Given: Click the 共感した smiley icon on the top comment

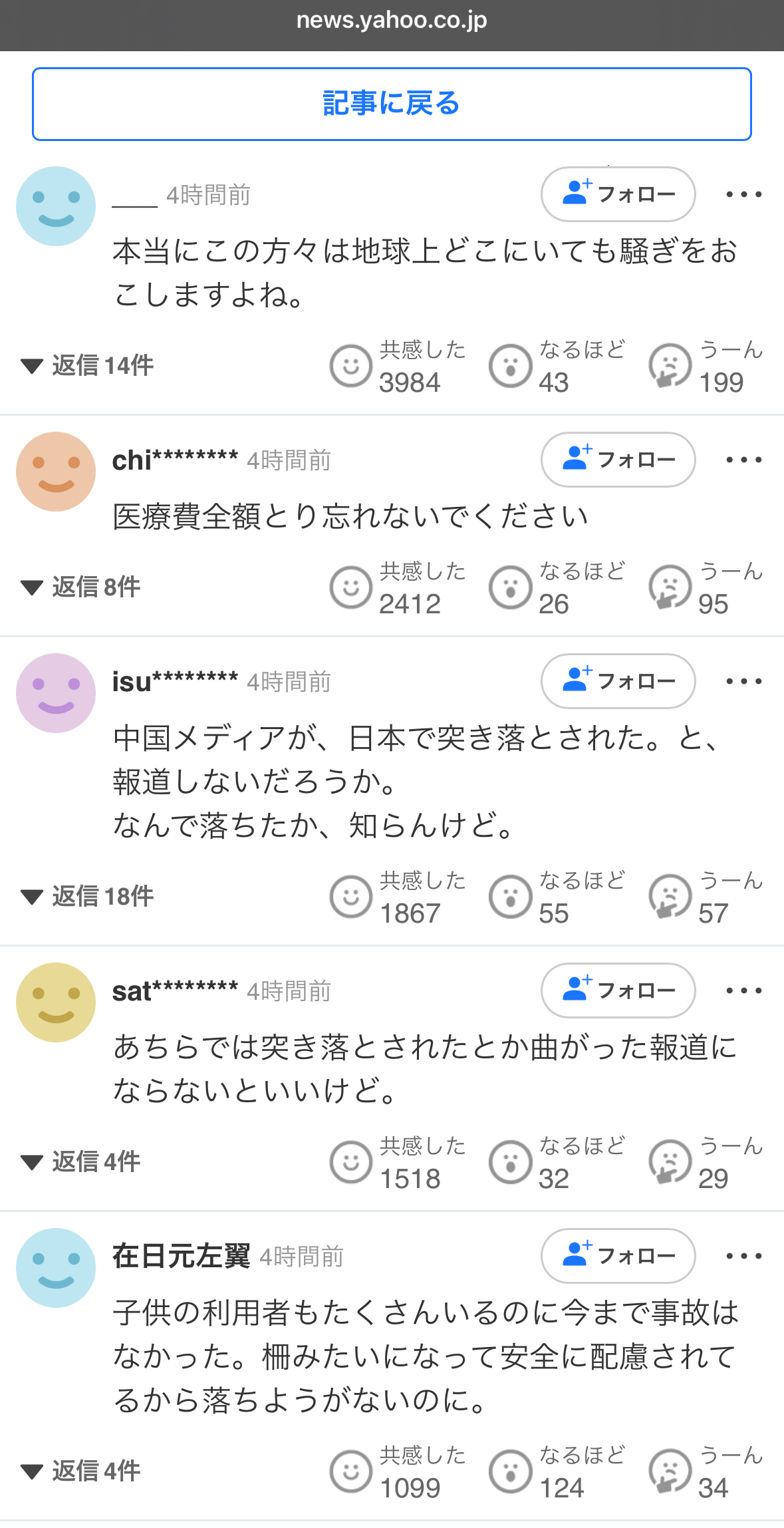Looking at the screenshot, I should [x=350, y=365].
